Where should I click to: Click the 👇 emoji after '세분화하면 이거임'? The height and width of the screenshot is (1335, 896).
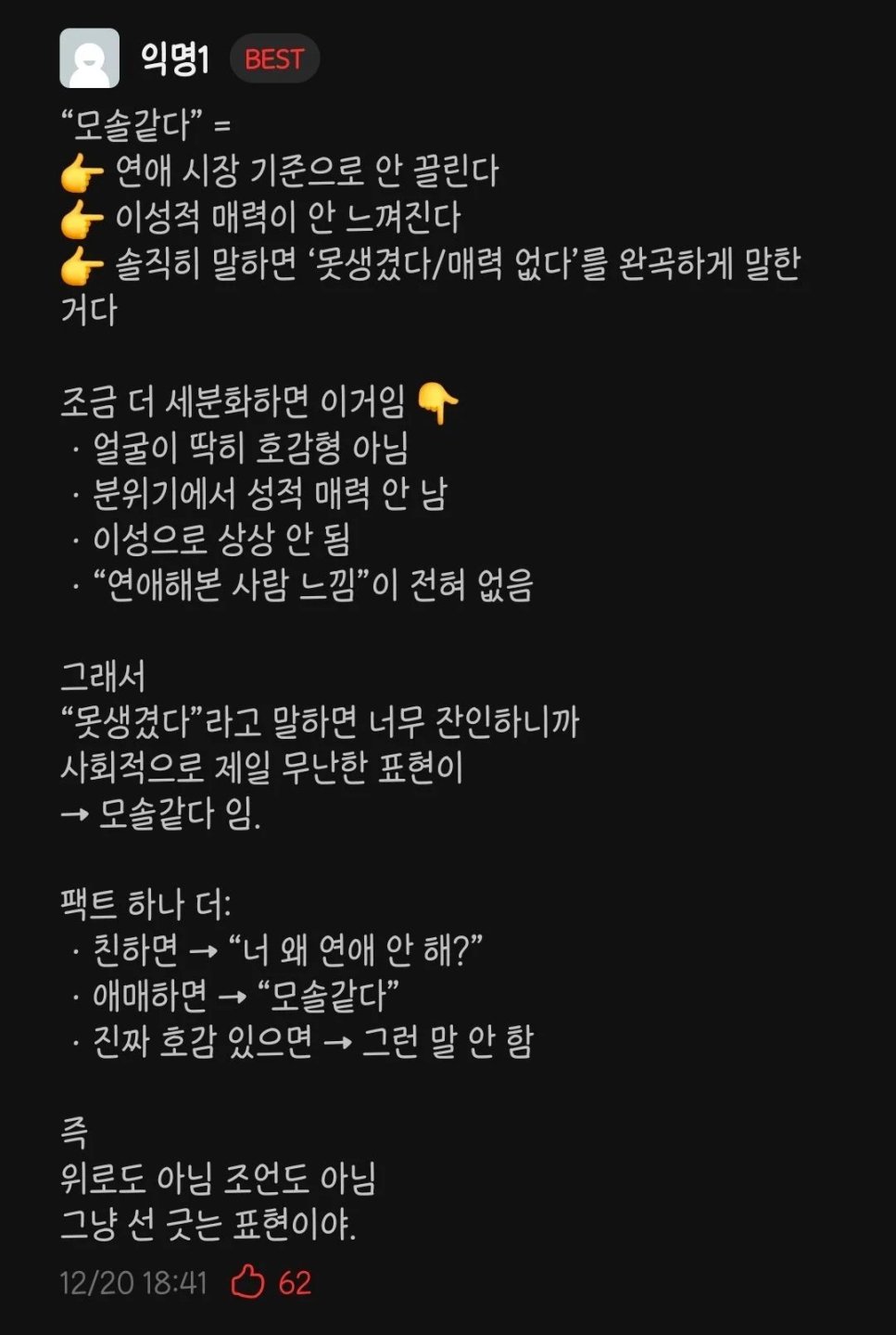pos(435,400)
